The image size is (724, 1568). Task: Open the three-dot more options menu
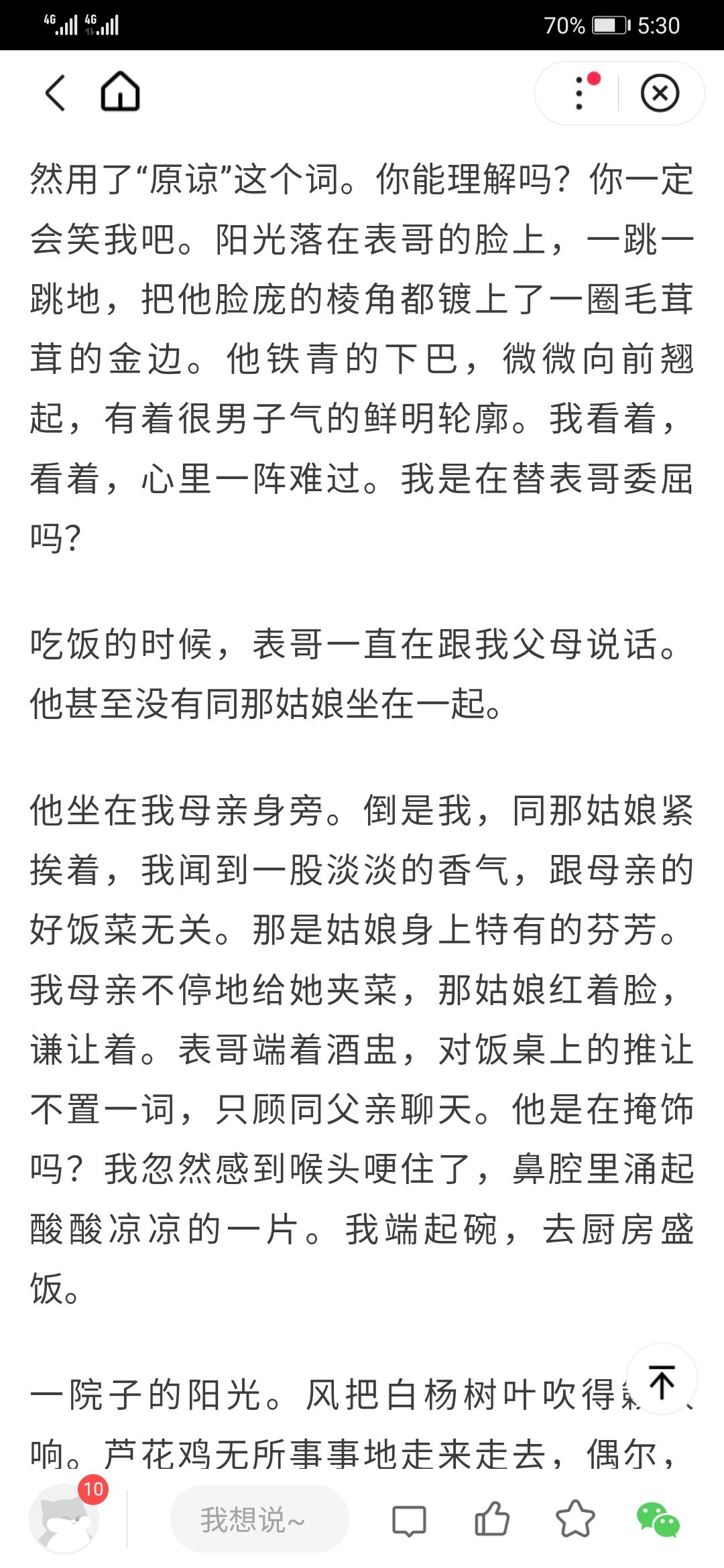(x=579, y=93)
